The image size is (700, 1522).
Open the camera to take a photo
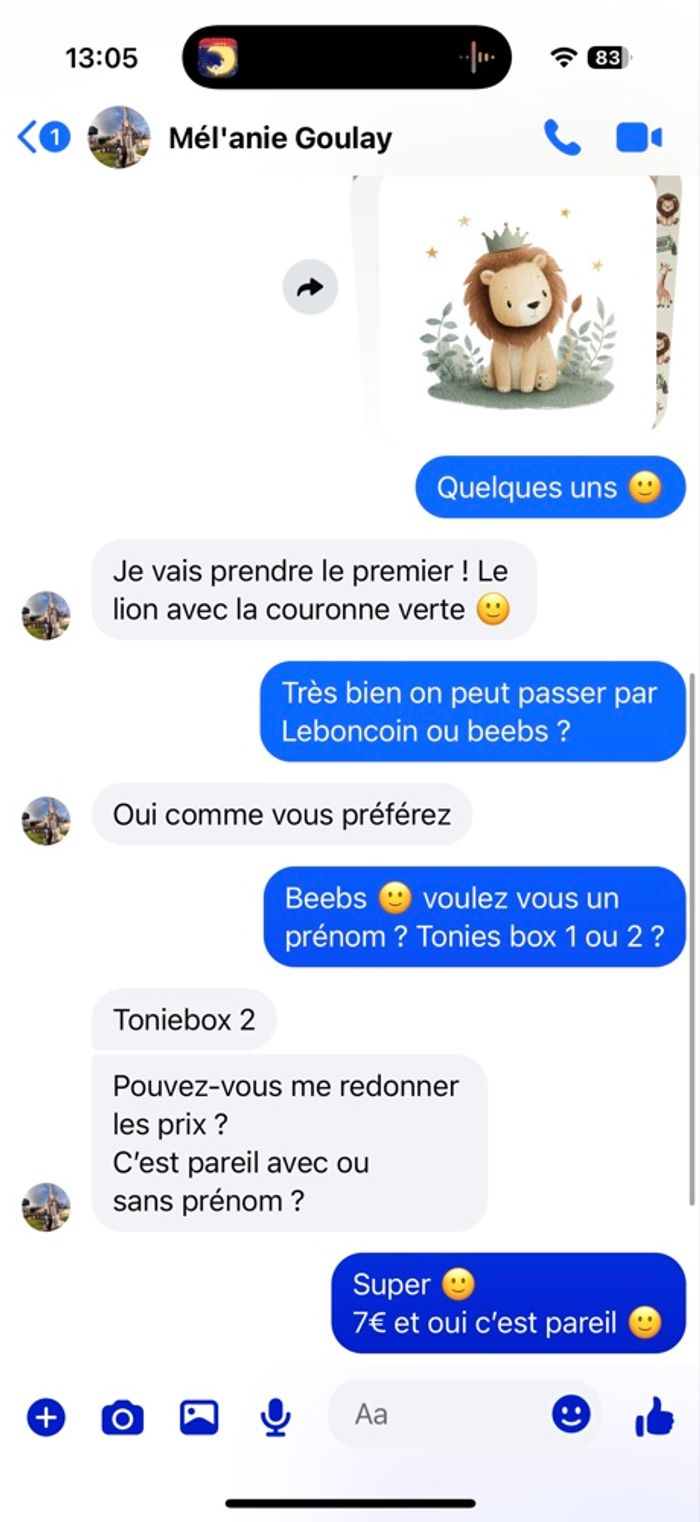coord(122,1416)
